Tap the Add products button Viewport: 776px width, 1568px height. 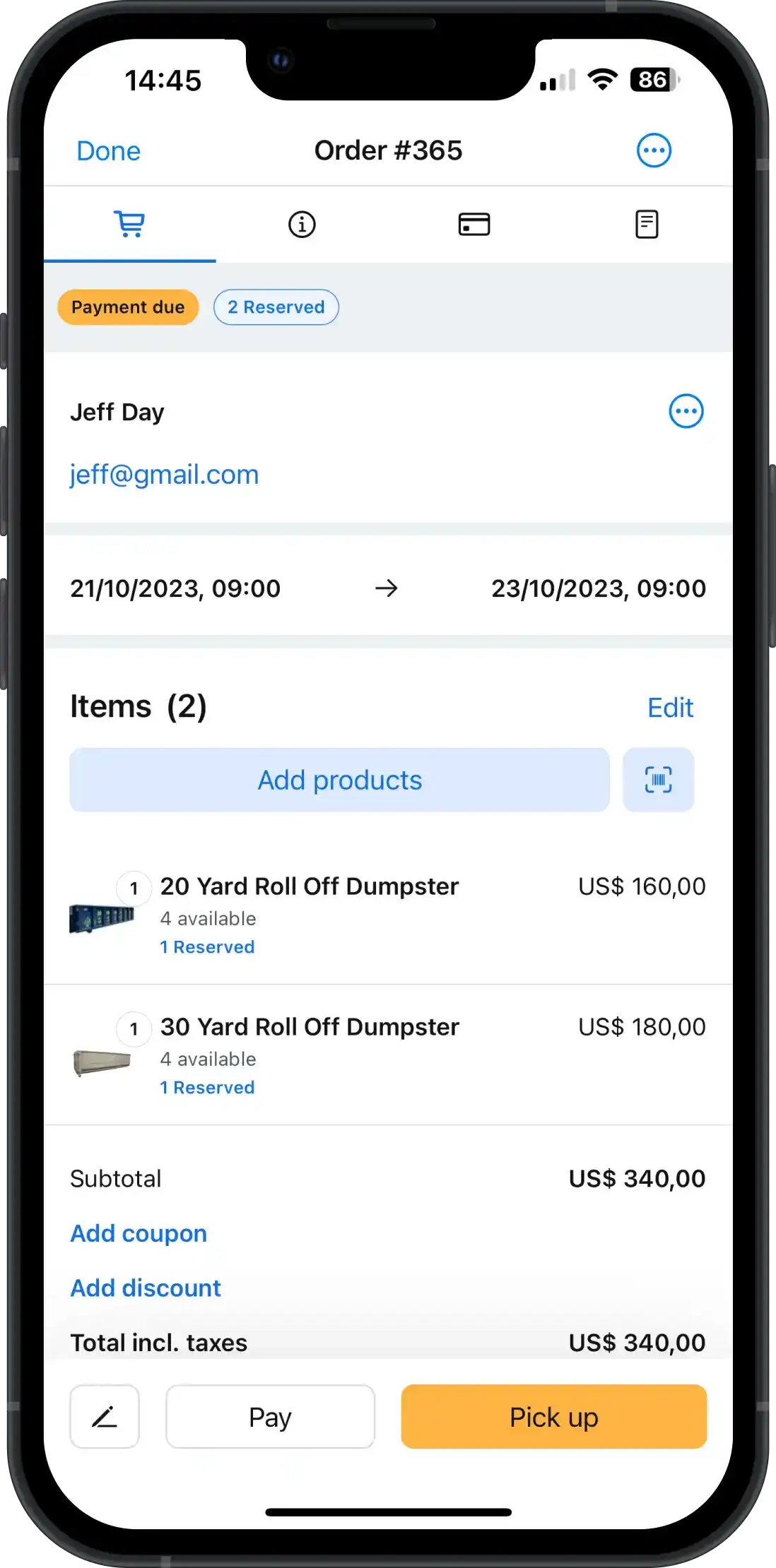click(x=339, y=780)
